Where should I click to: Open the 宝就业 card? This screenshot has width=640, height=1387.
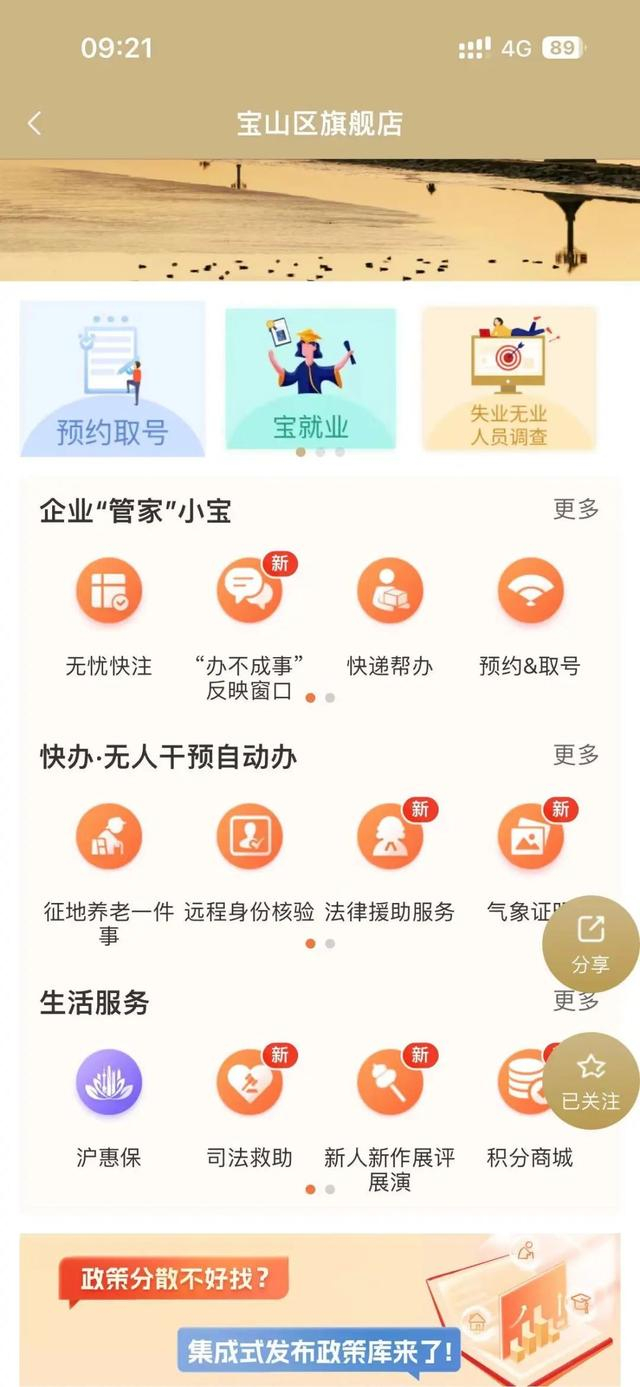pyautogui.click(x=311, y=379)
